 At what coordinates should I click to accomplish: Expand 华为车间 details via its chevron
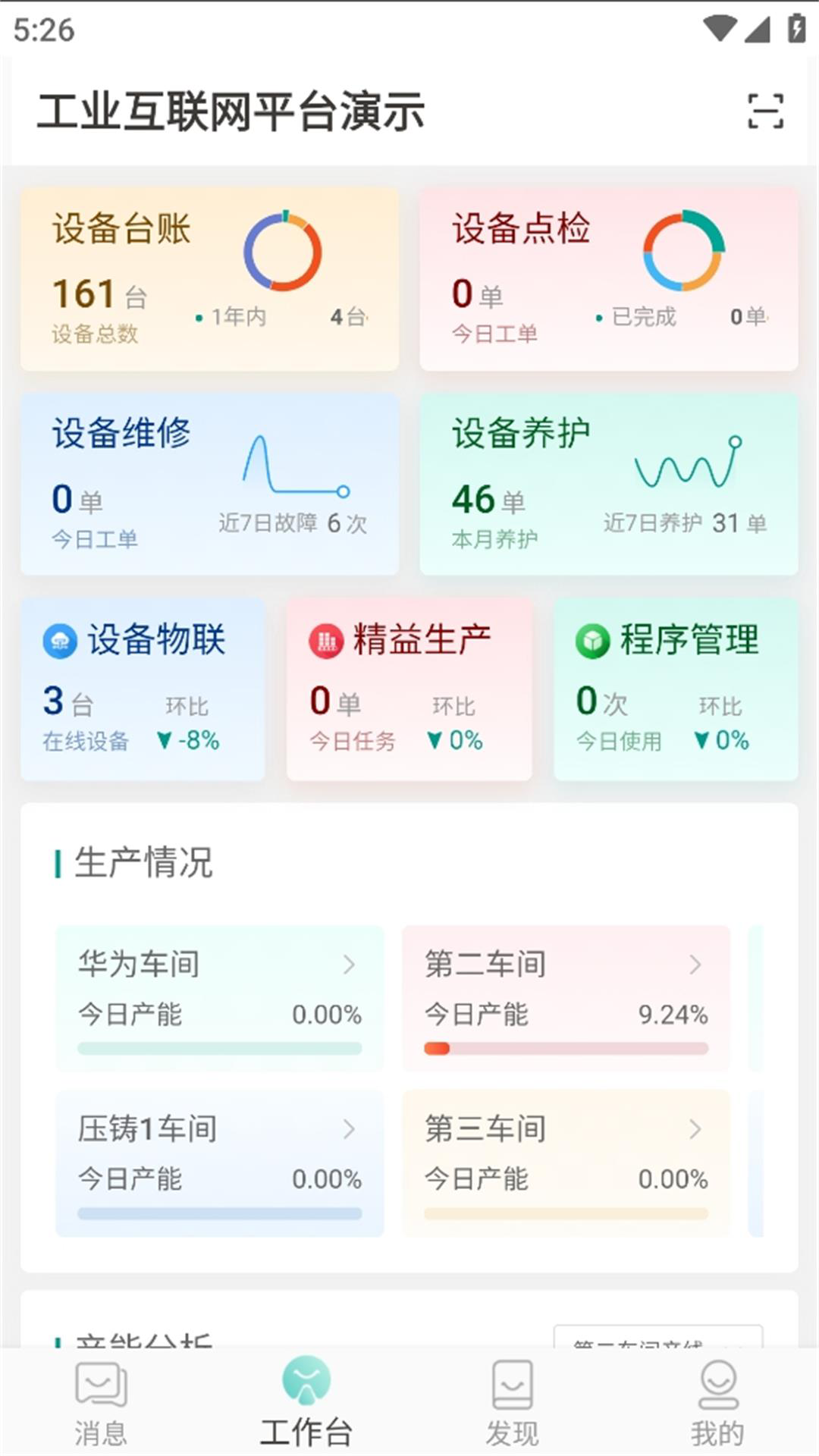(x=350, y=965)
